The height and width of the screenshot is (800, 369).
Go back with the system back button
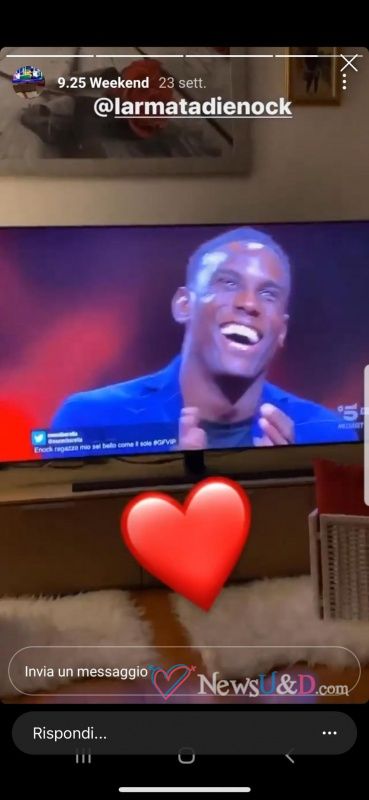[x=289, y=756]
